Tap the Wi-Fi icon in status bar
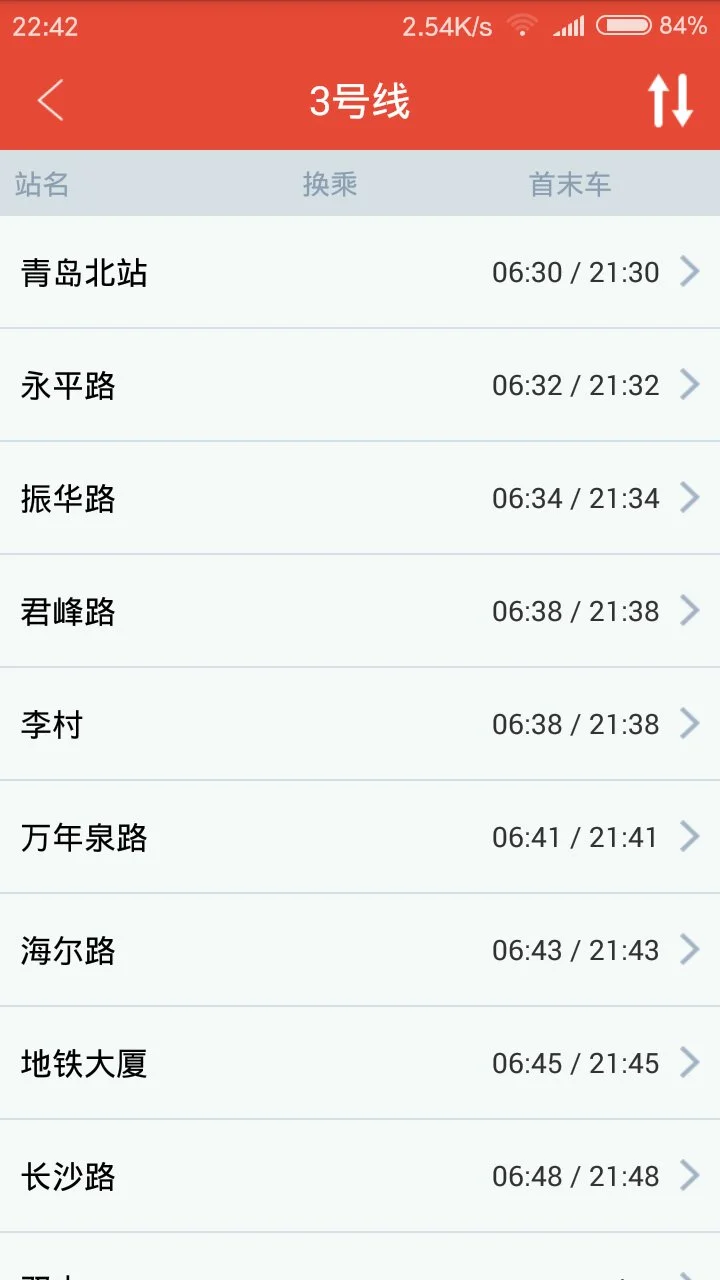720x1280 pixels. 523,25
